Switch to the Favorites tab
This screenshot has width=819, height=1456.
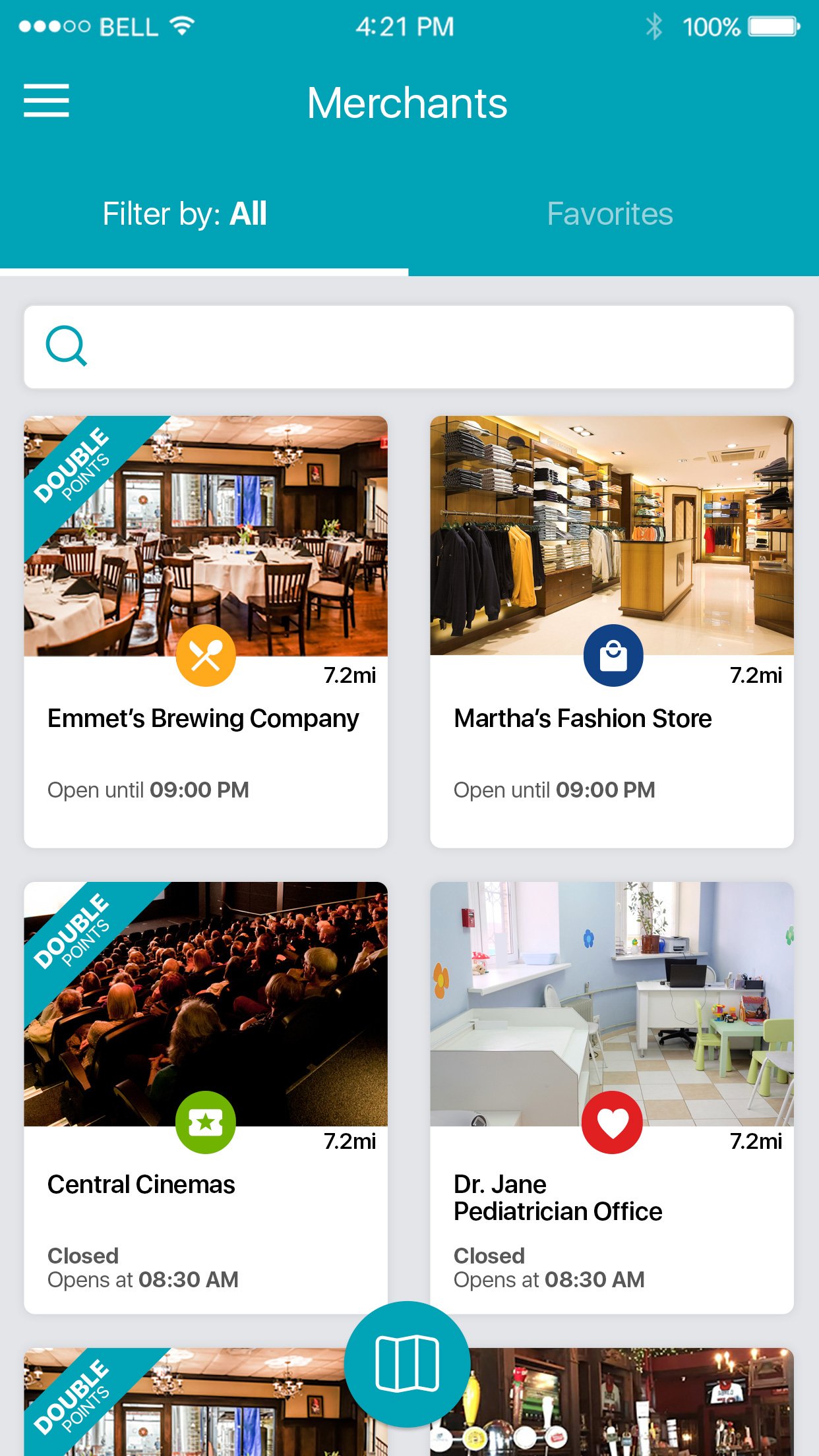coord(610,213)
